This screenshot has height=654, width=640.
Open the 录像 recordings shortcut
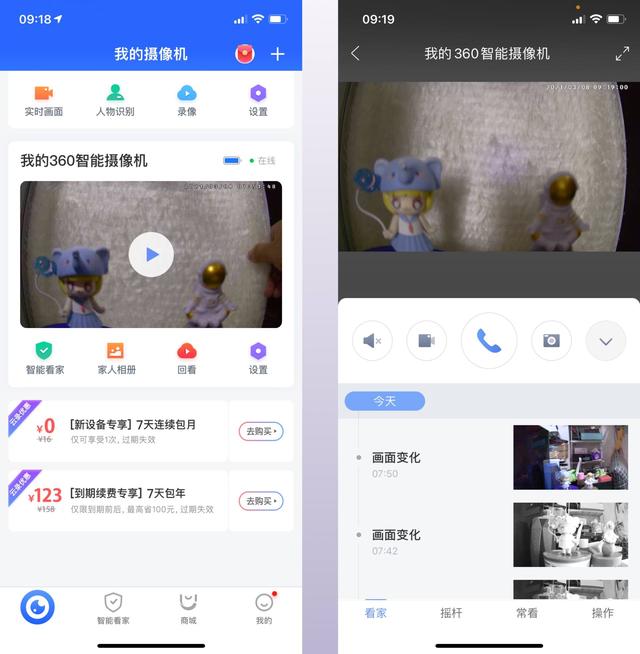tap(187, 100)
